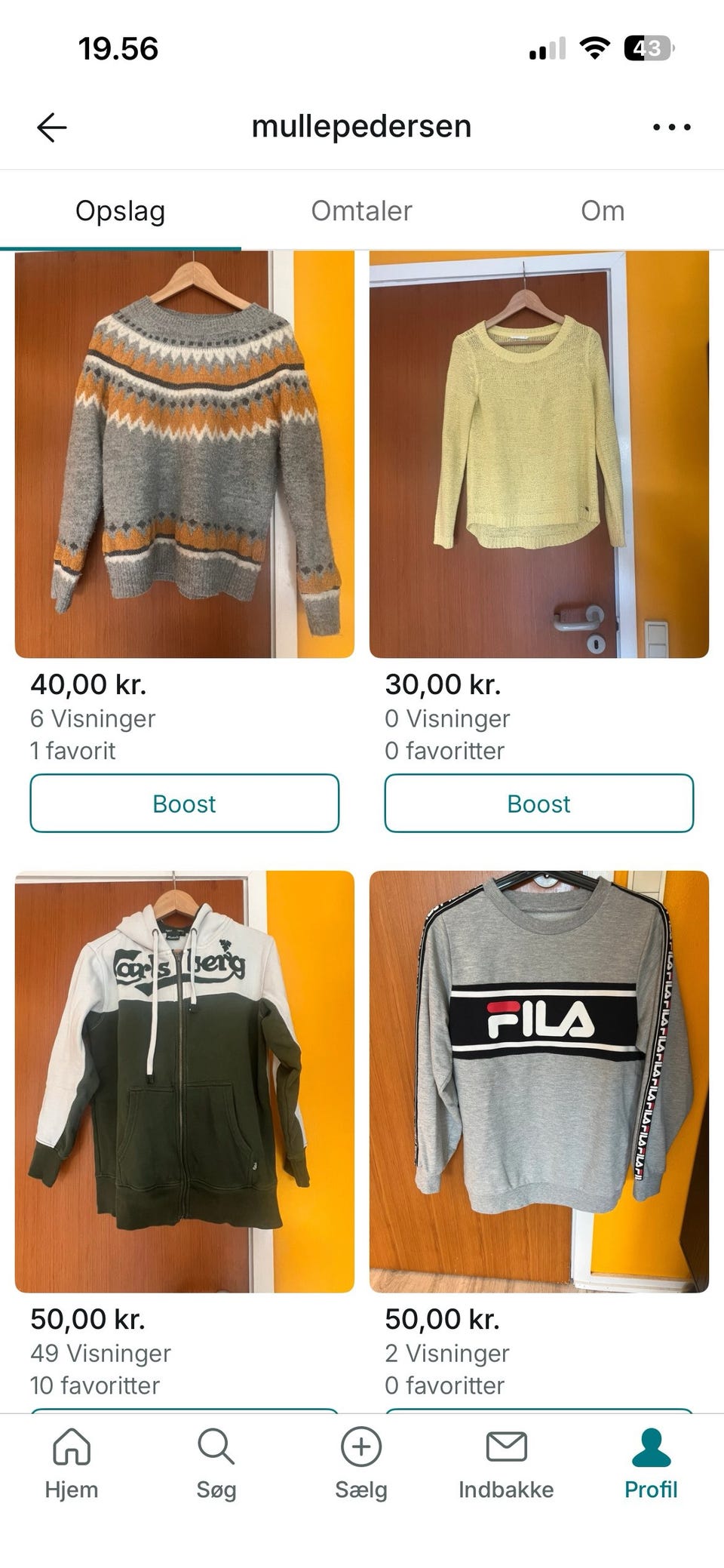
Task: Tap the username mullepedersen in the header
Action: 362,126
